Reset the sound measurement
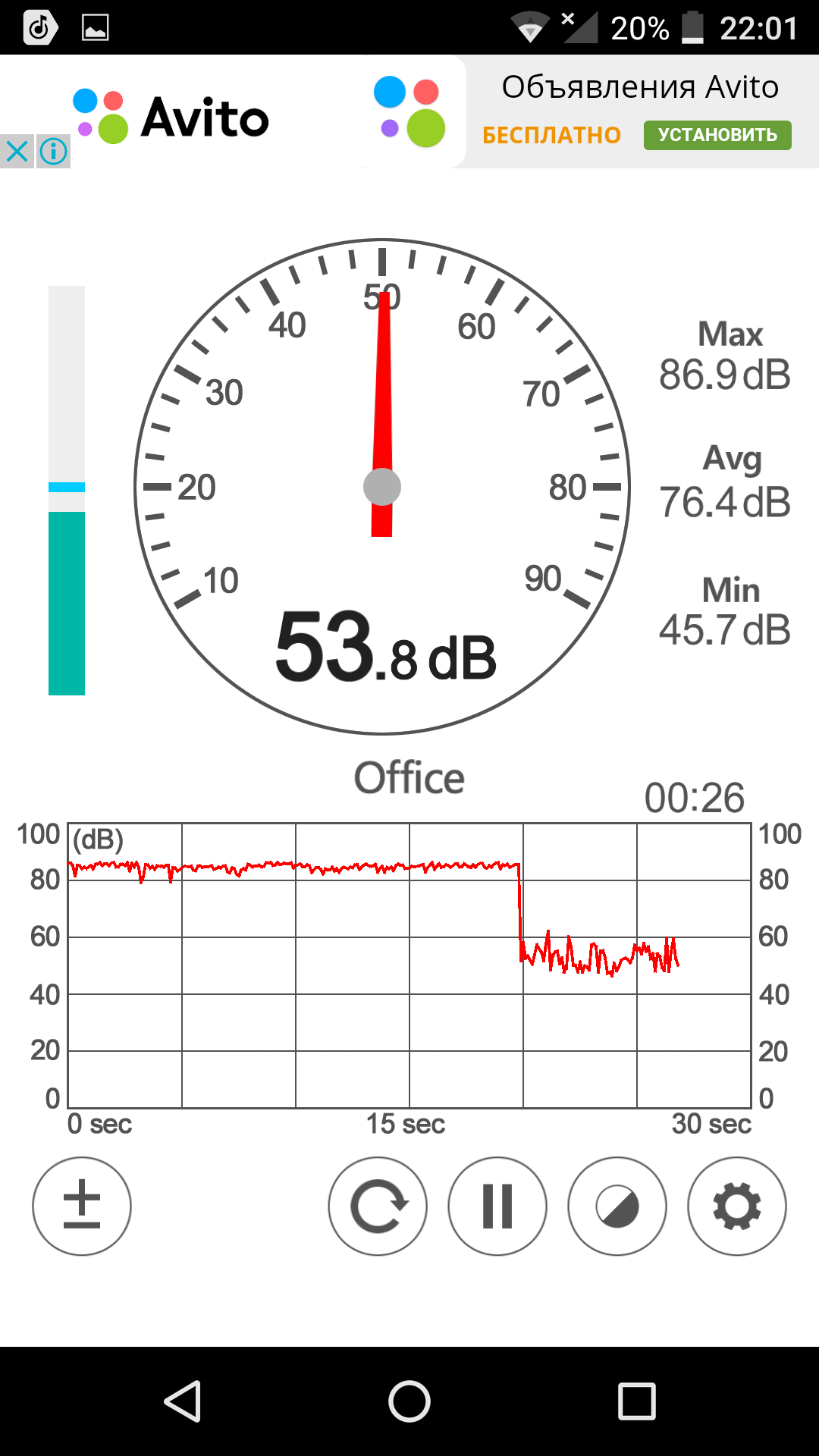Screen dimensions: 819x1456 pos(378,1206)
